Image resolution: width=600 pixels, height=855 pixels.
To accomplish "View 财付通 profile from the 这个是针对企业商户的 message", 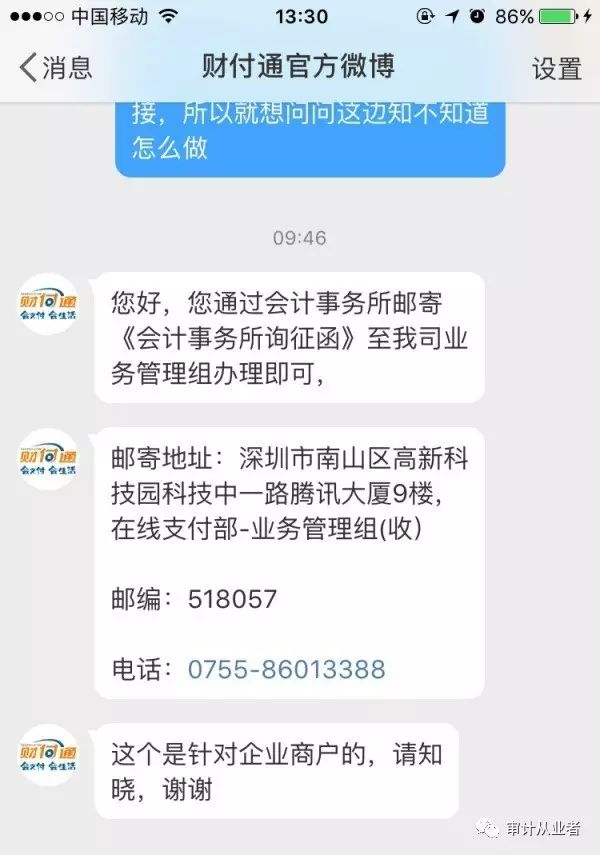I will point(48,754).
